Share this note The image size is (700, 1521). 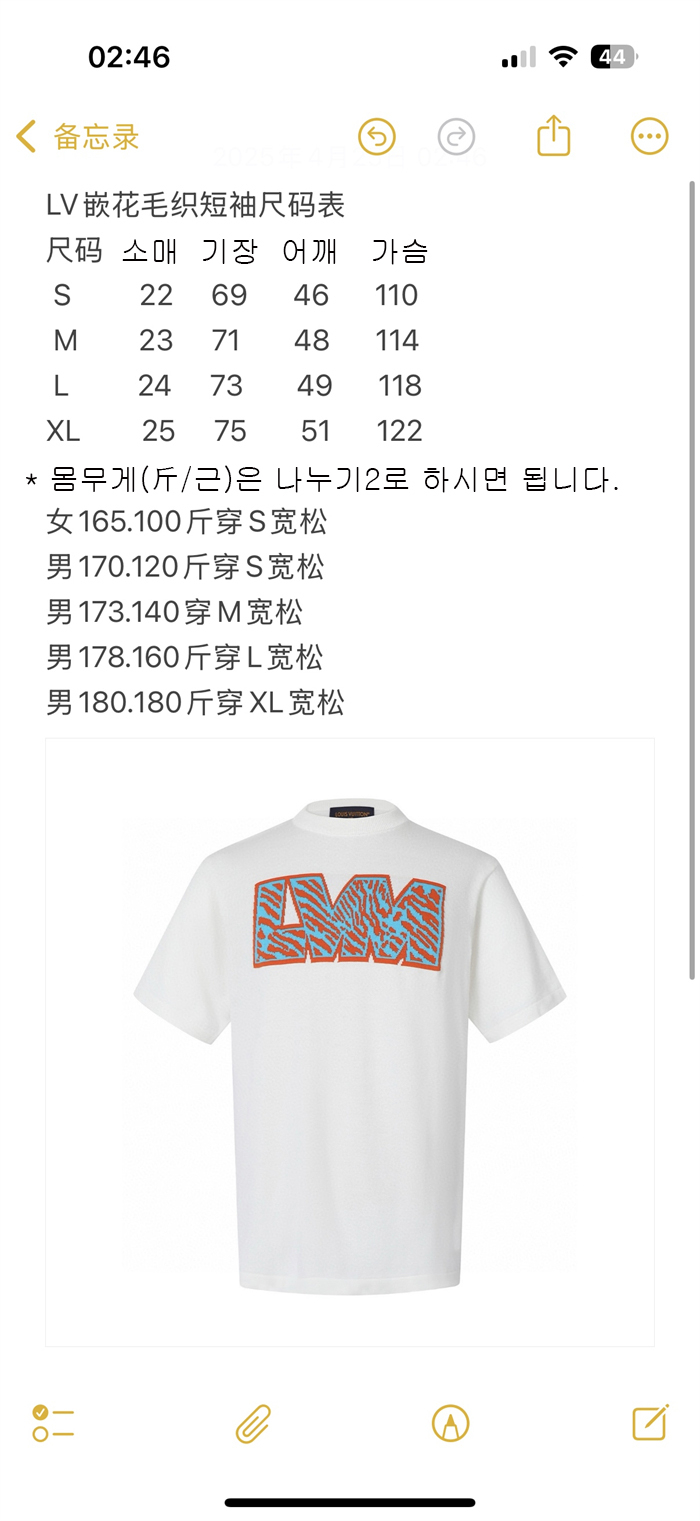(553, 136)
